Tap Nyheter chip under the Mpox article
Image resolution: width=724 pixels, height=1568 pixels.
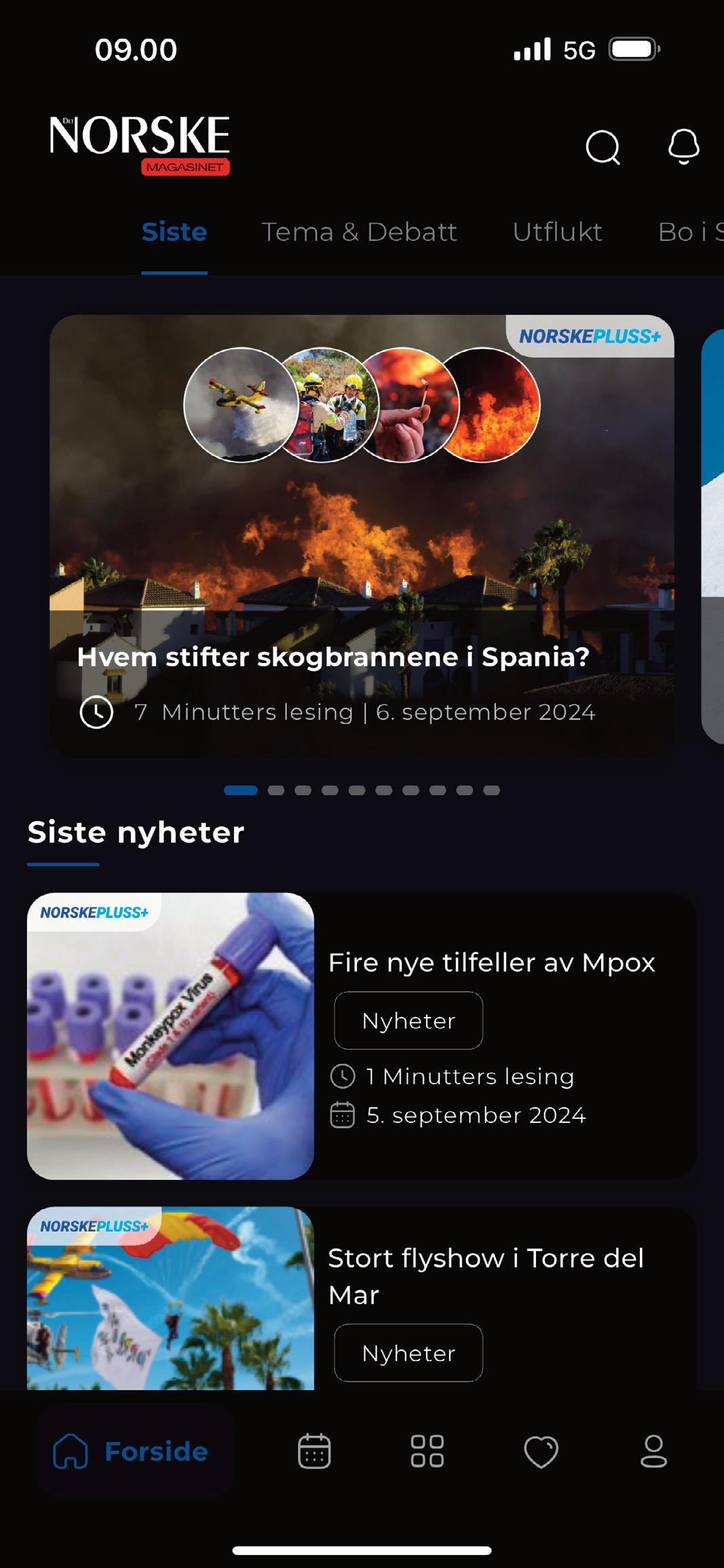[408, 1020]
